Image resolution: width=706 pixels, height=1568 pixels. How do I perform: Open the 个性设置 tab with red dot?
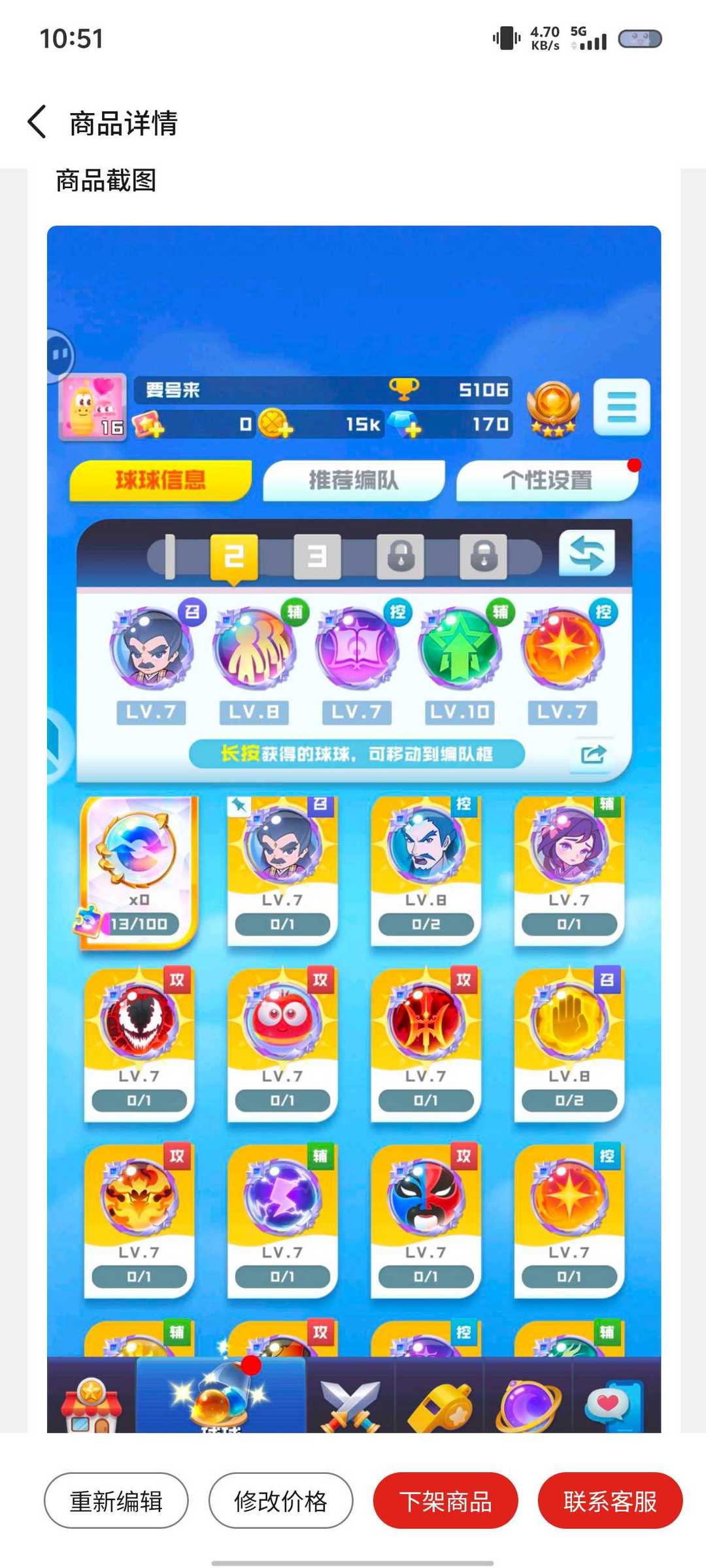(549, 480)
